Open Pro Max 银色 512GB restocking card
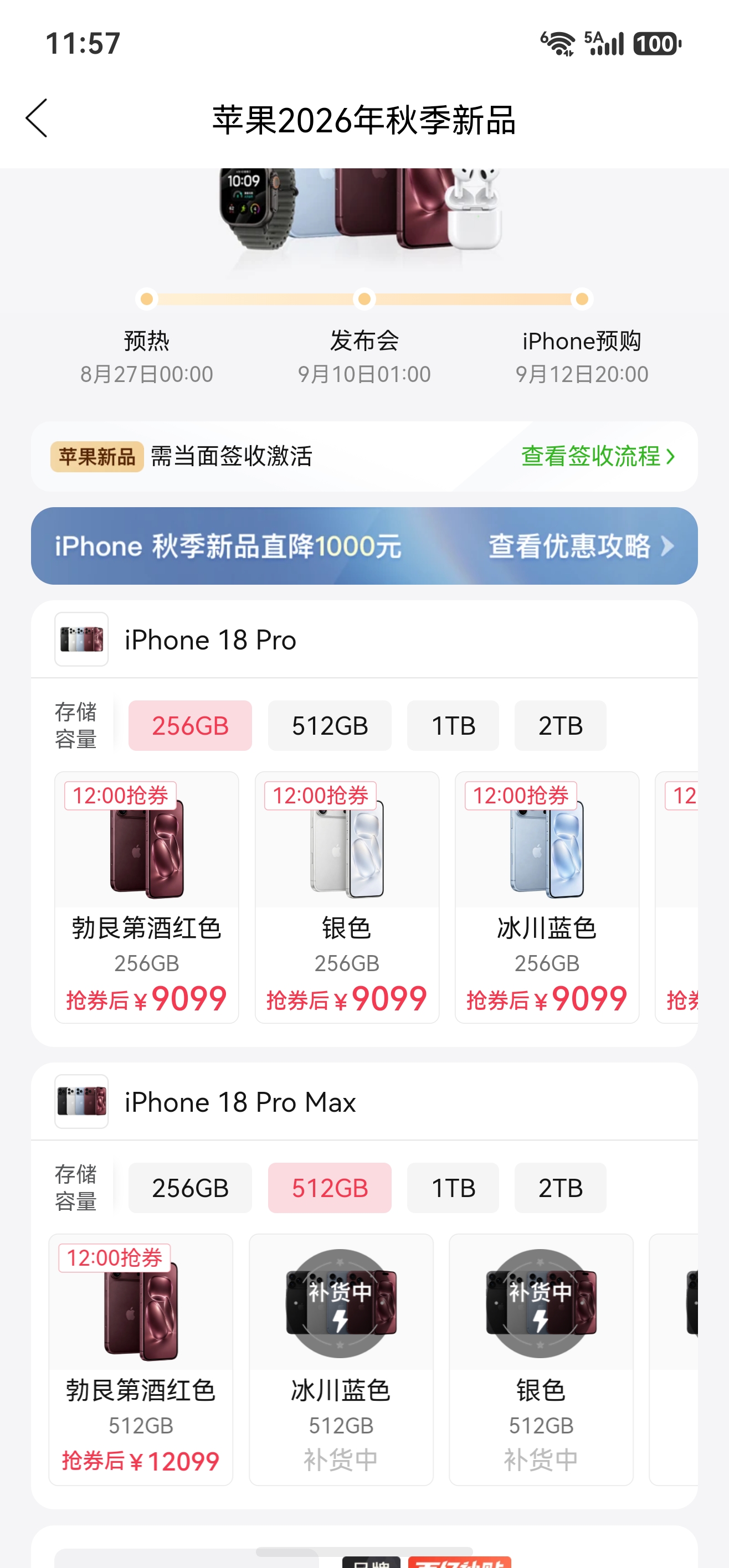Screen dimensions: 729x1568 point(541,1360)
